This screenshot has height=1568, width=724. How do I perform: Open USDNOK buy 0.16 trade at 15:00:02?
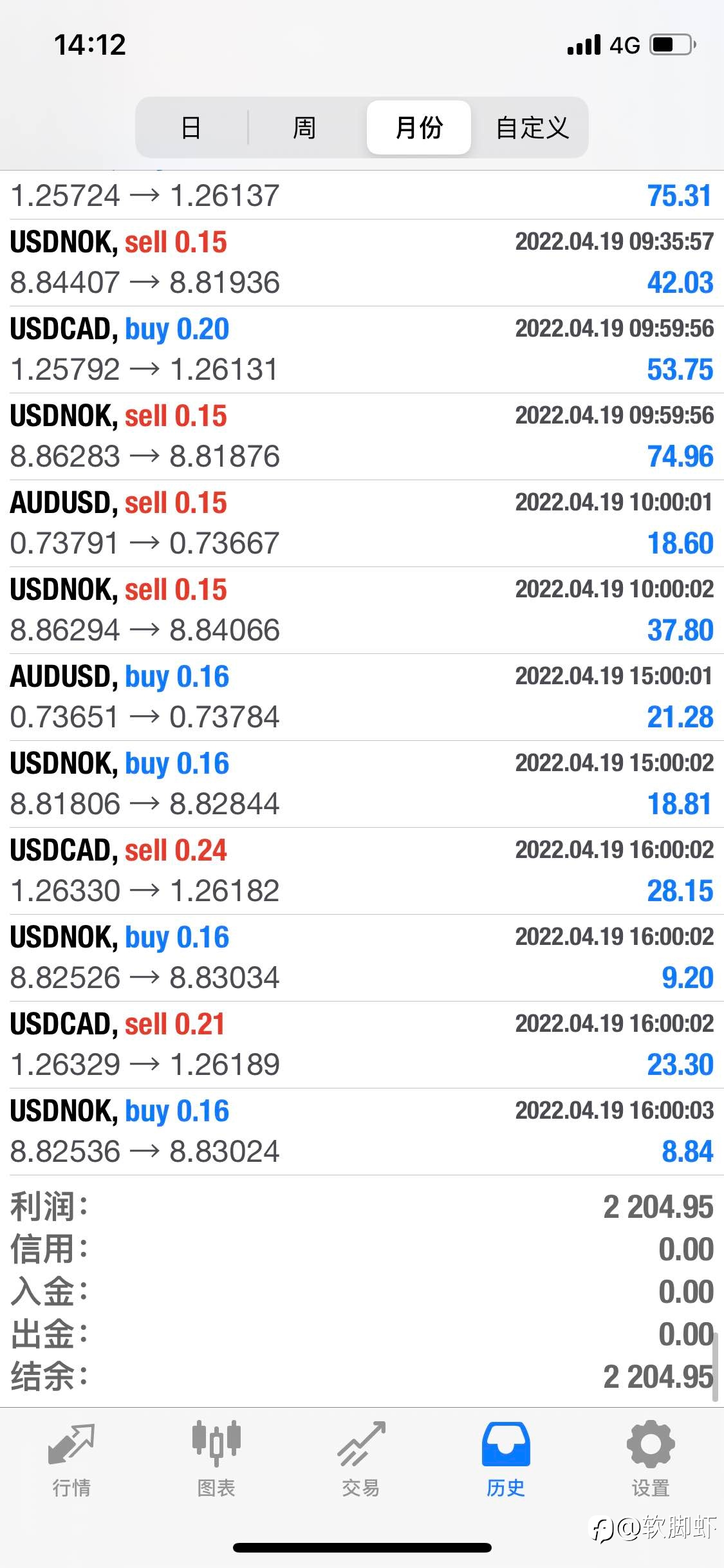tap(362, 784)
